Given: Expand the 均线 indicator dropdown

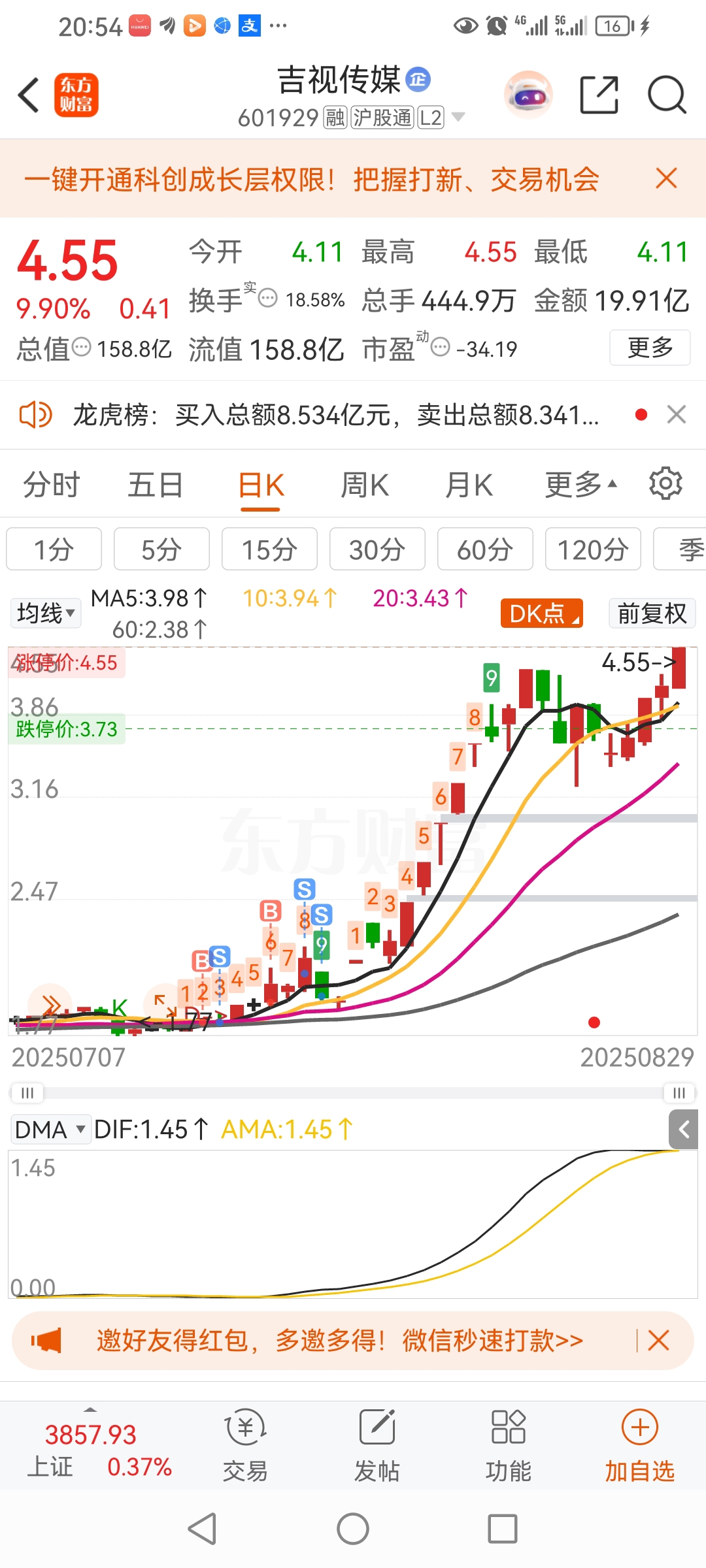Looking at the screenshot, I should (45, 613).
